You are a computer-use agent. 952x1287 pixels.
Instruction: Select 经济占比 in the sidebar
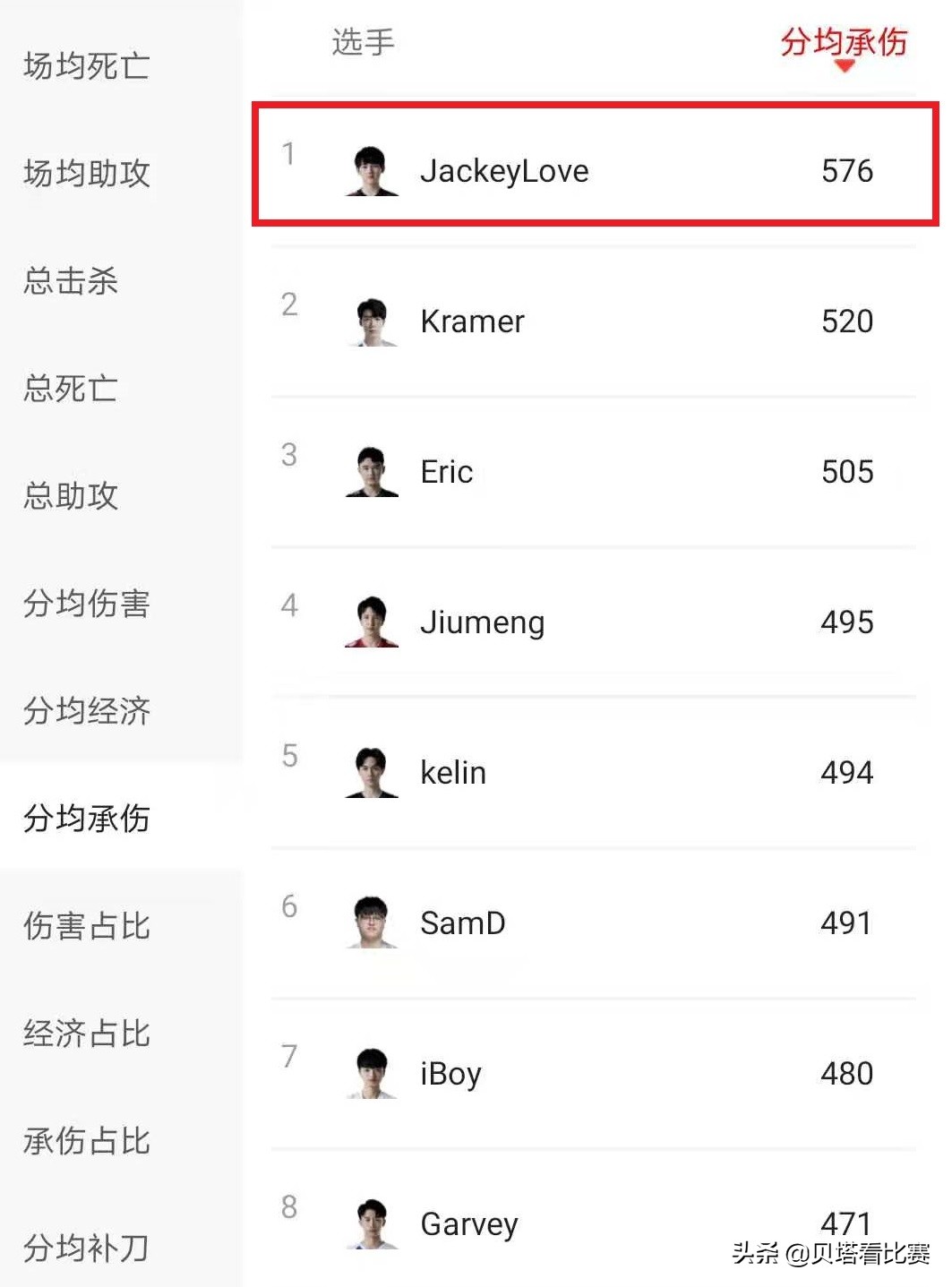coord(87,1033)
